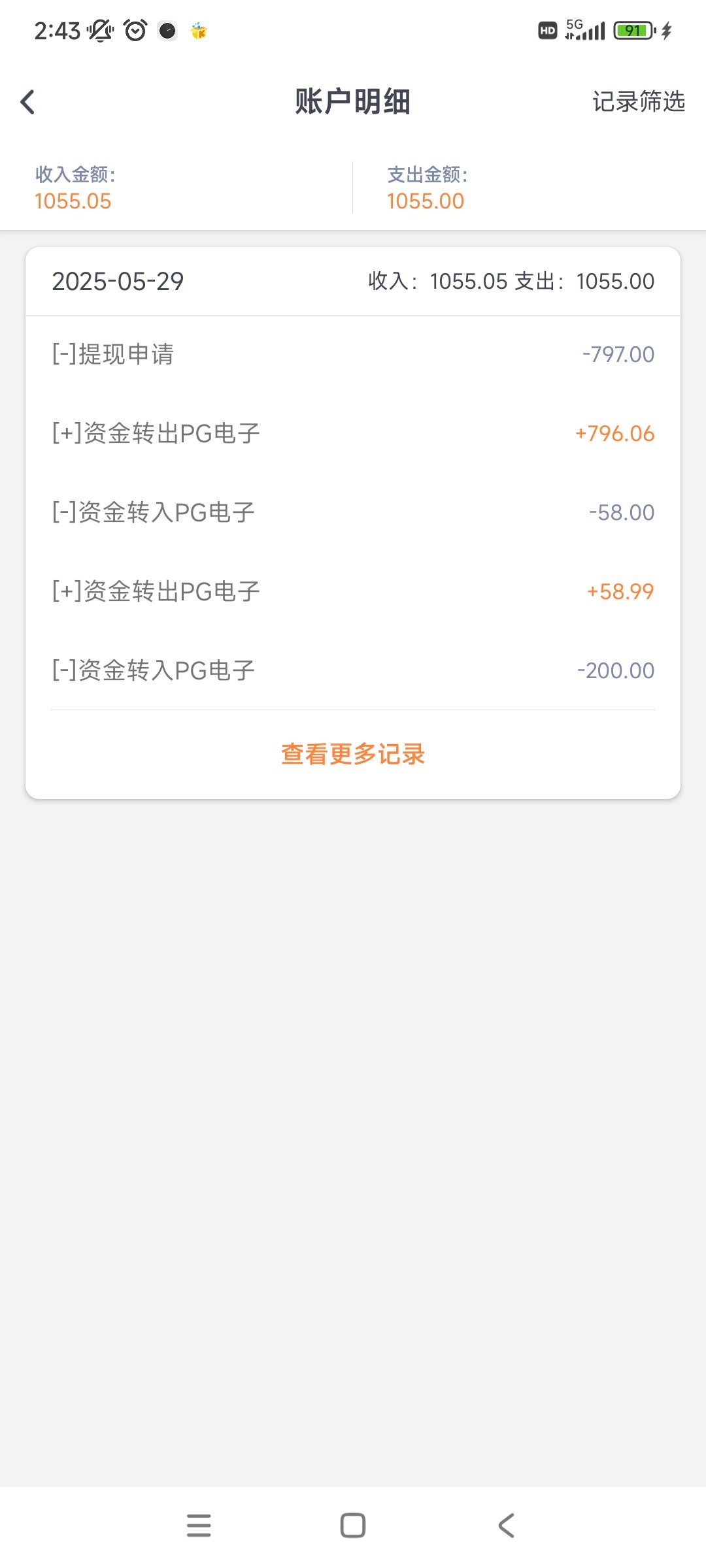The height and width of the screenshot is (1568, 706).
Task: Tap the system home button
Action: 353,1526
